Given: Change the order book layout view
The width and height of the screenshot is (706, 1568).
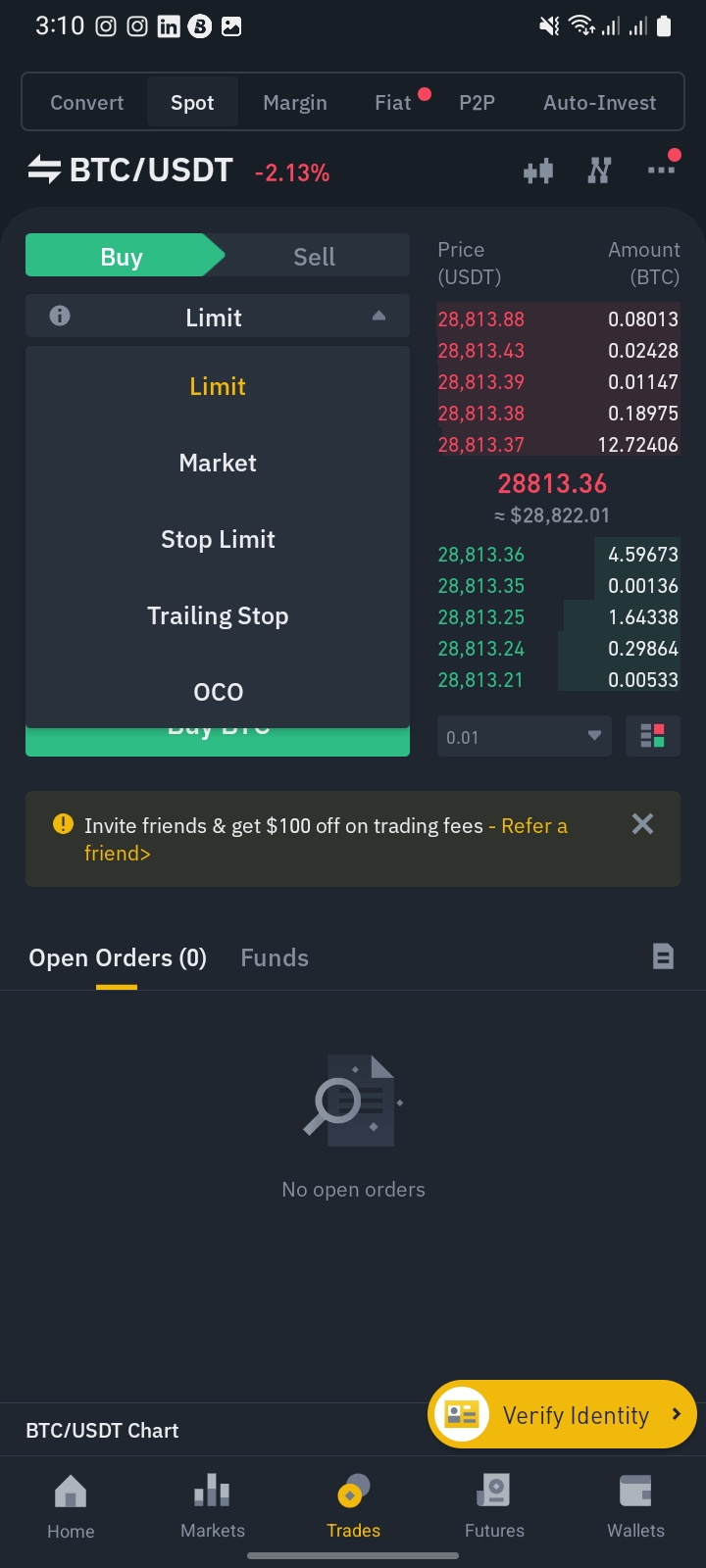Looking at the screenshot, I should tap(652, 736).
